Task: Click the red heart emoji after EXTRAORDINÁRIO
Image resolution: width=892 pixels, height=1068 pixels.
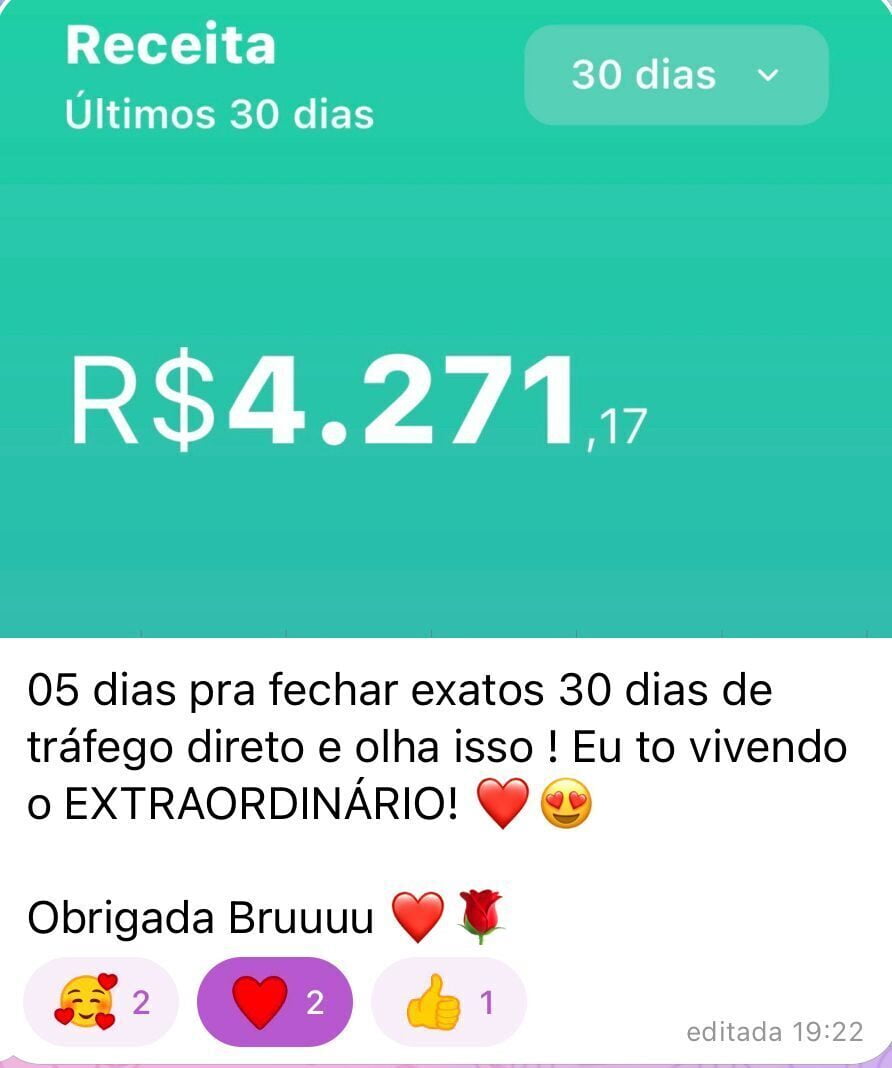Action: [499, 800]
